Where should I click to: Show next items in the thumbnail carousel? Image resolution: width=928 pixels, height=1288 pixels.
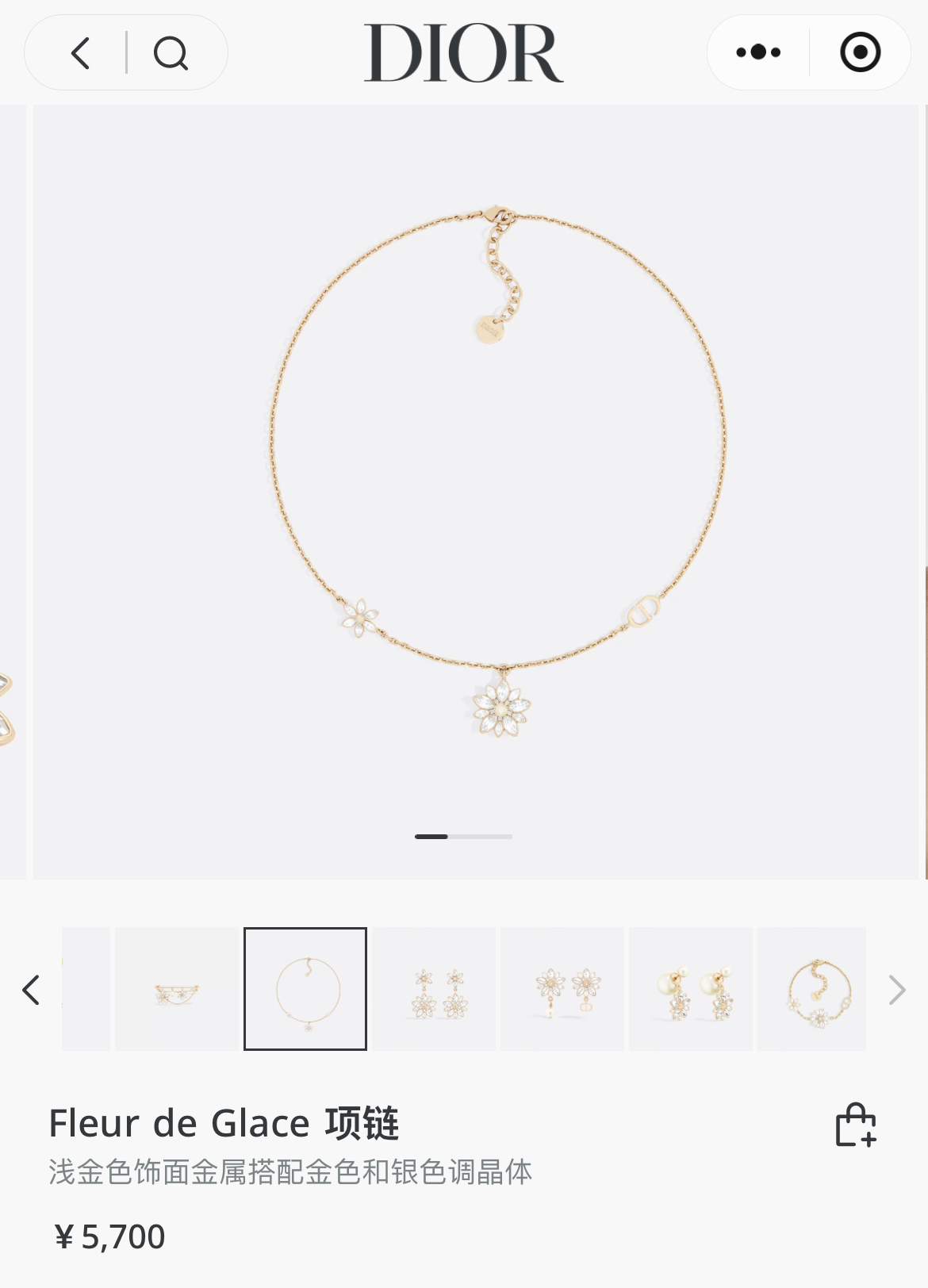pyautogui.click(x=896, y=990)
